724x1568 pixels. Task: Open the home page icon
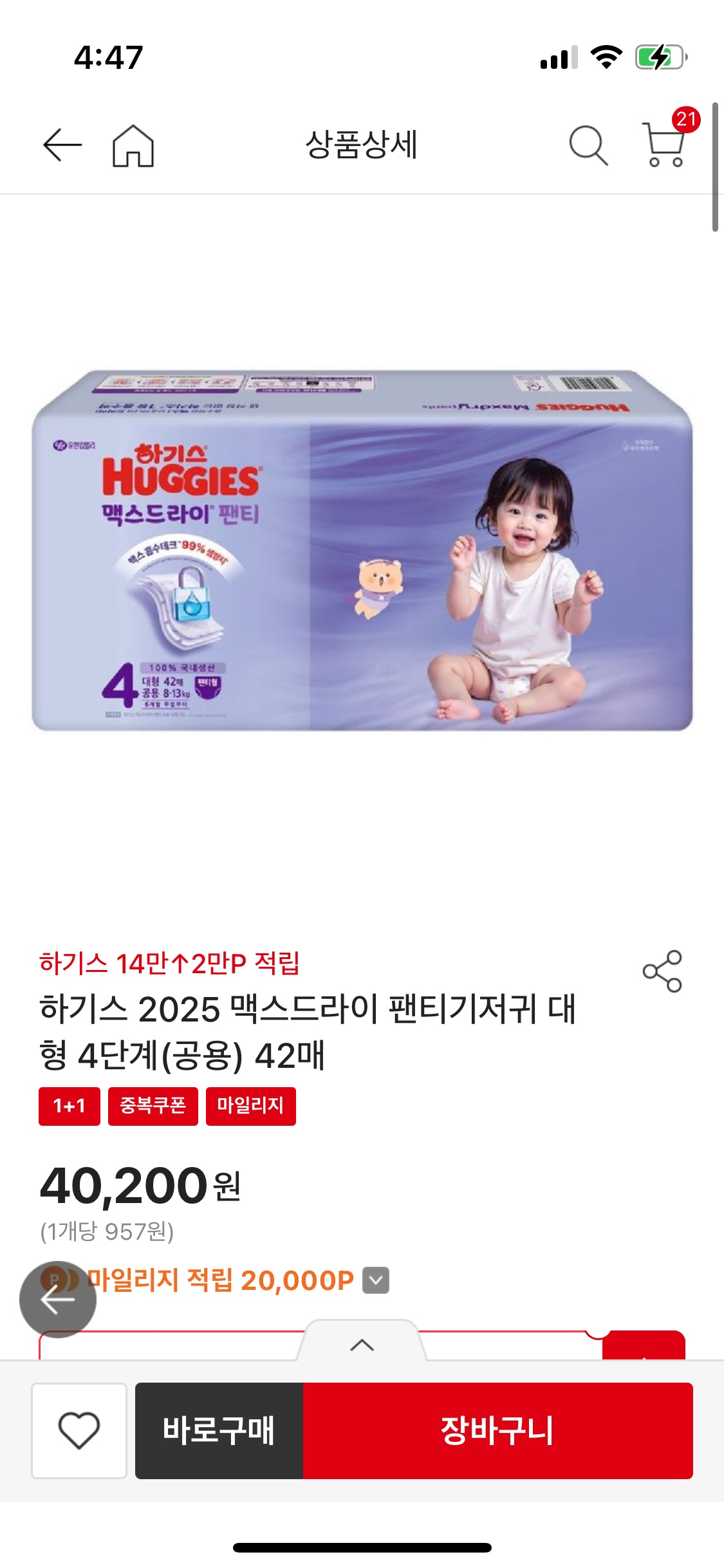pos(133,145)
